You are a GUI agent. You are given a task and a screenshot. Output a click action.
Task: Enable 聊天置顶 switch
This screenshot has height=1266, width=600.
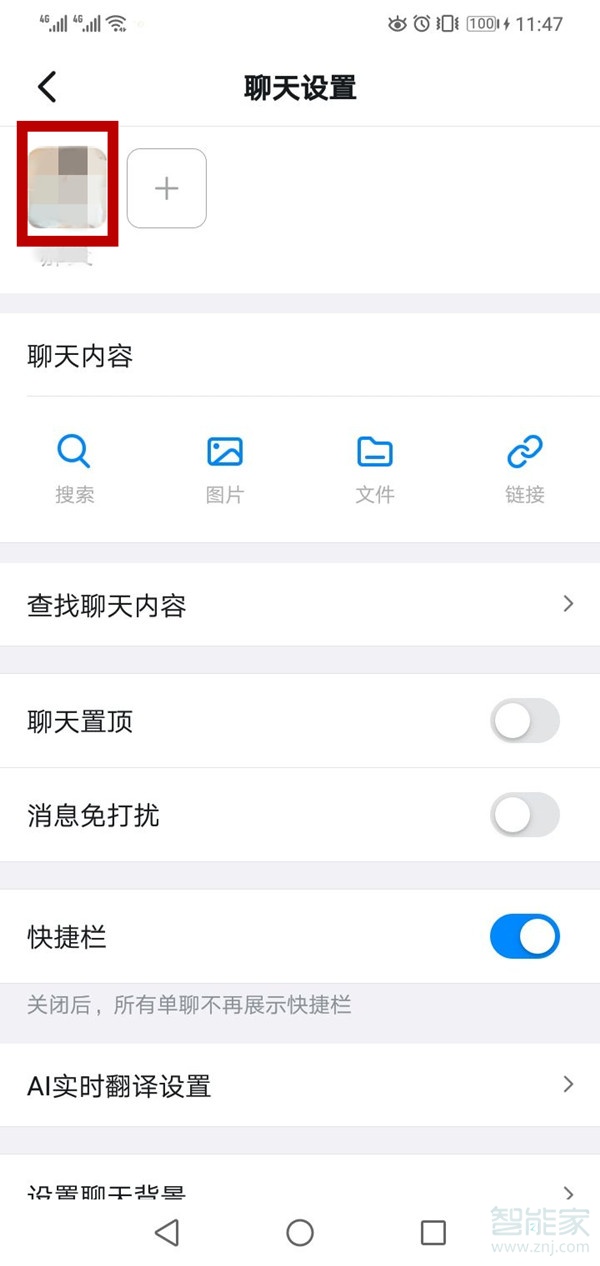(x=524, y=721)
